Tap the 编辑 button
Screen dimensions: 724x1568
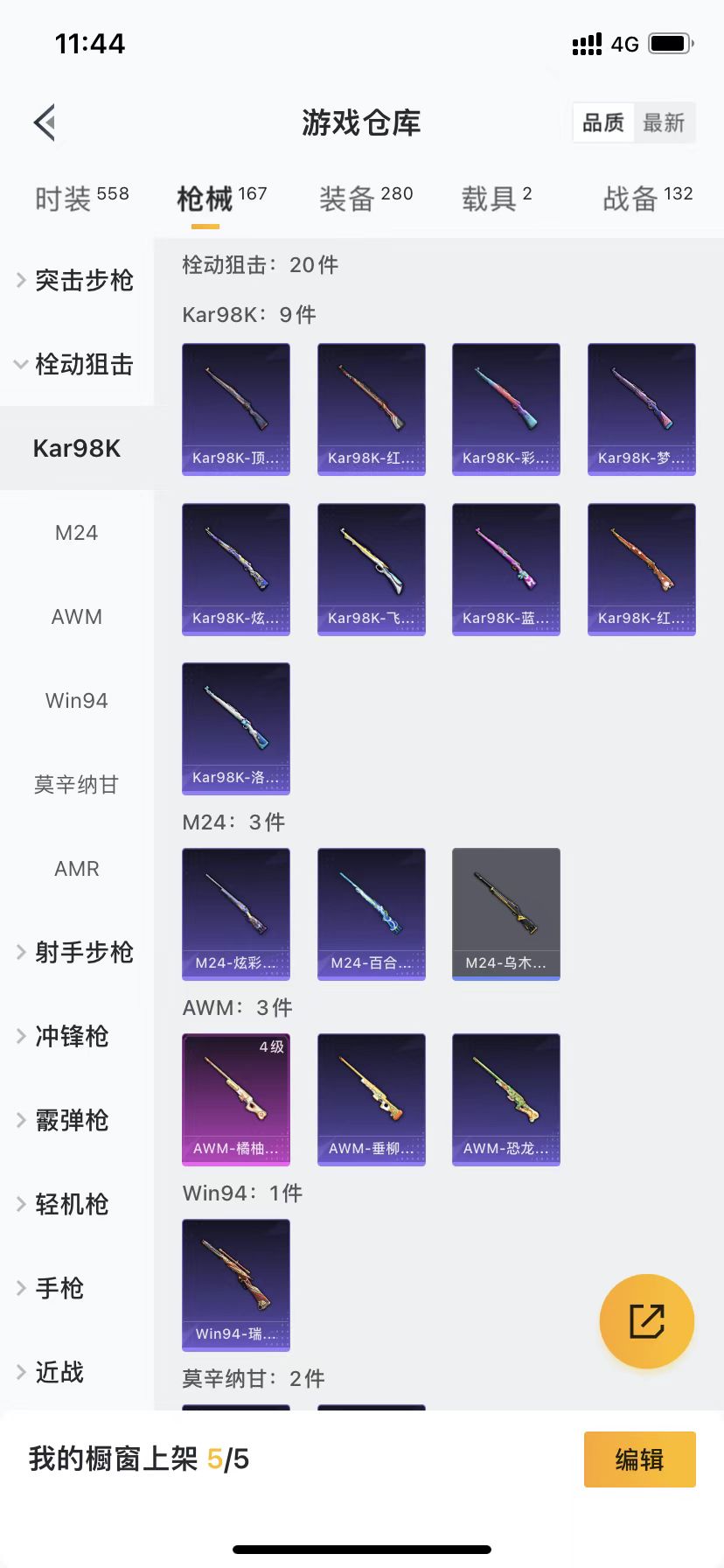(639, 1459)
